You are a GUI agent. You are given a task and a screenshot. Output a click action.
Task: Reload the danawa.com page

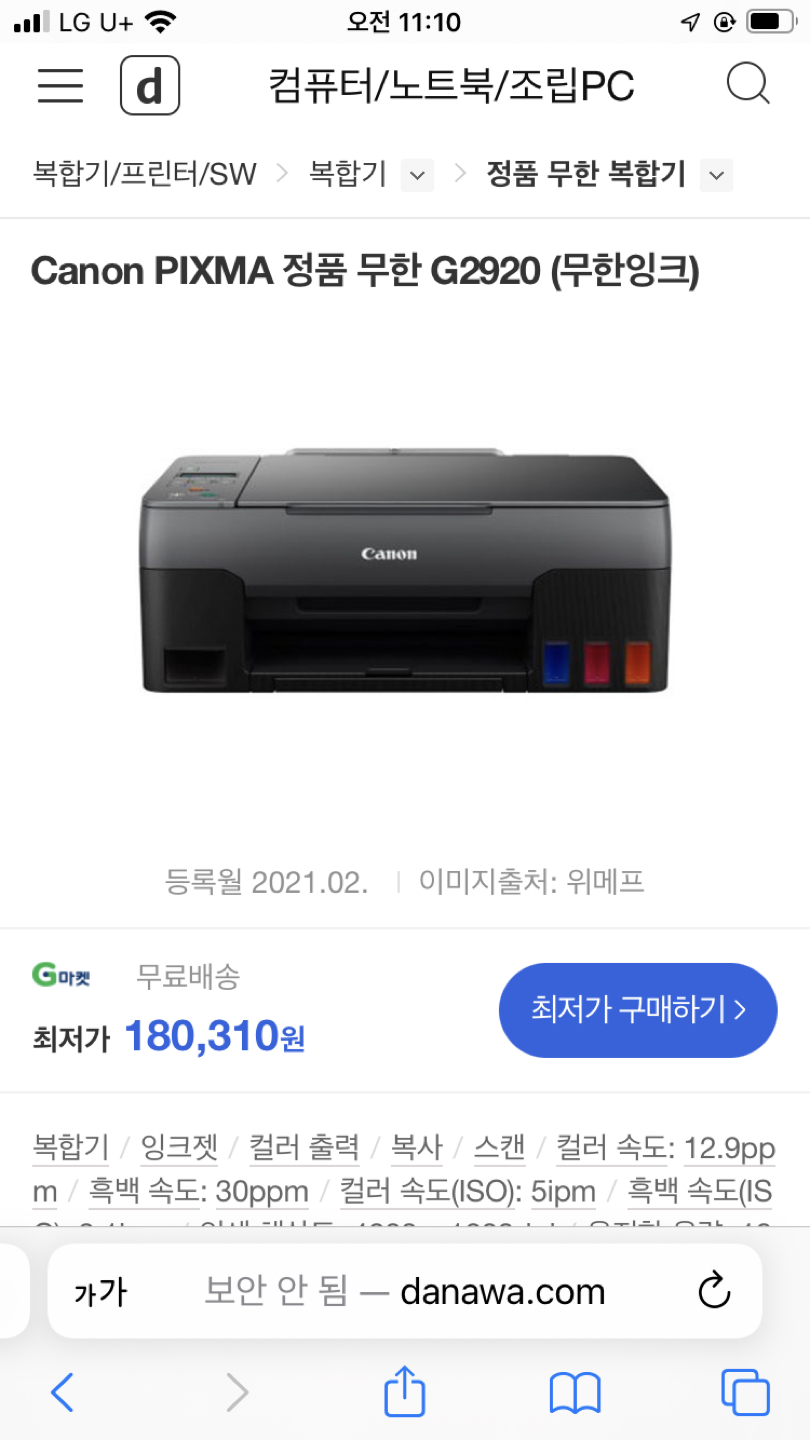tap(712, 1291)
